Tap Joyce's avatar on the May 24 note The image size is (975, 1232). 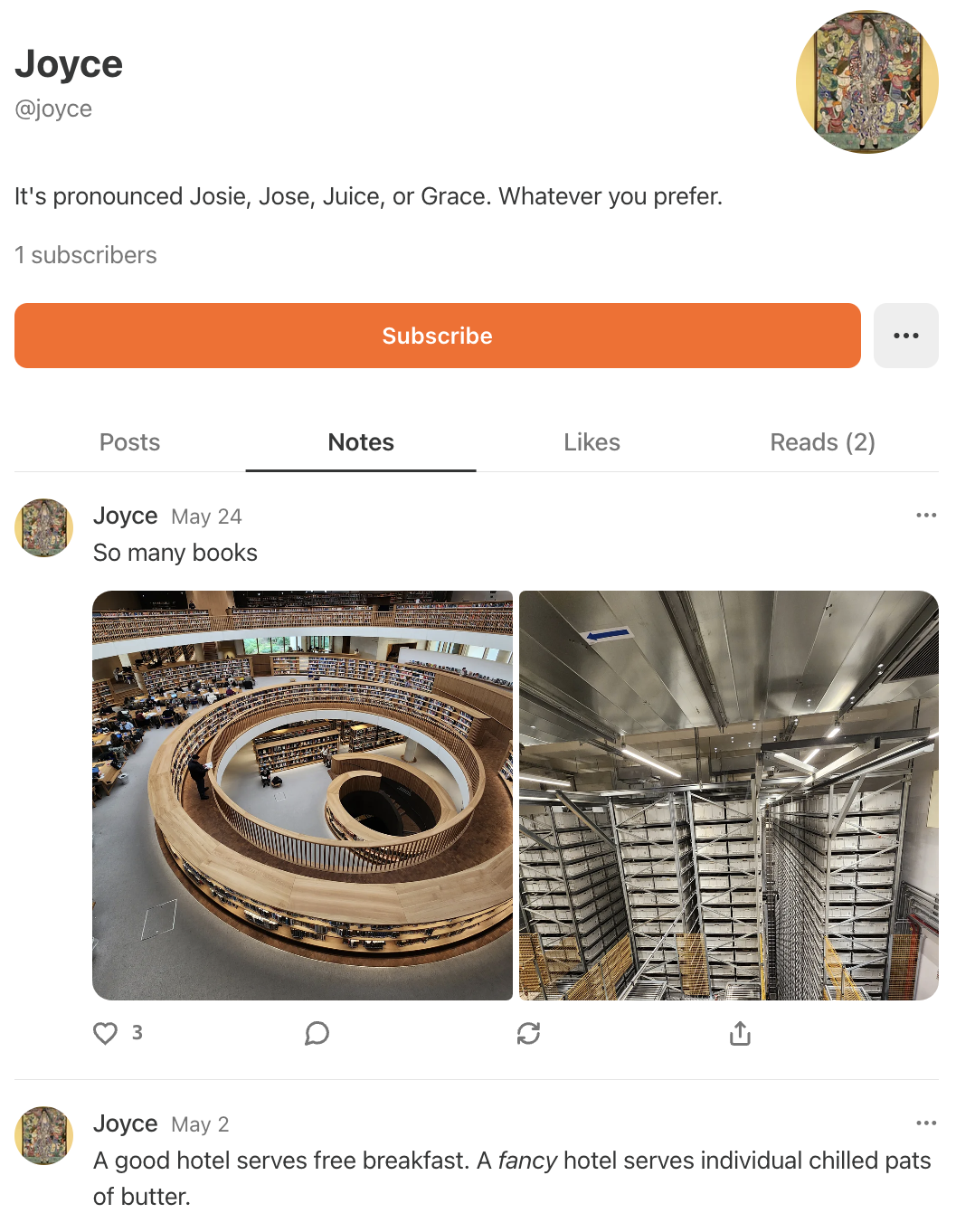43,527
